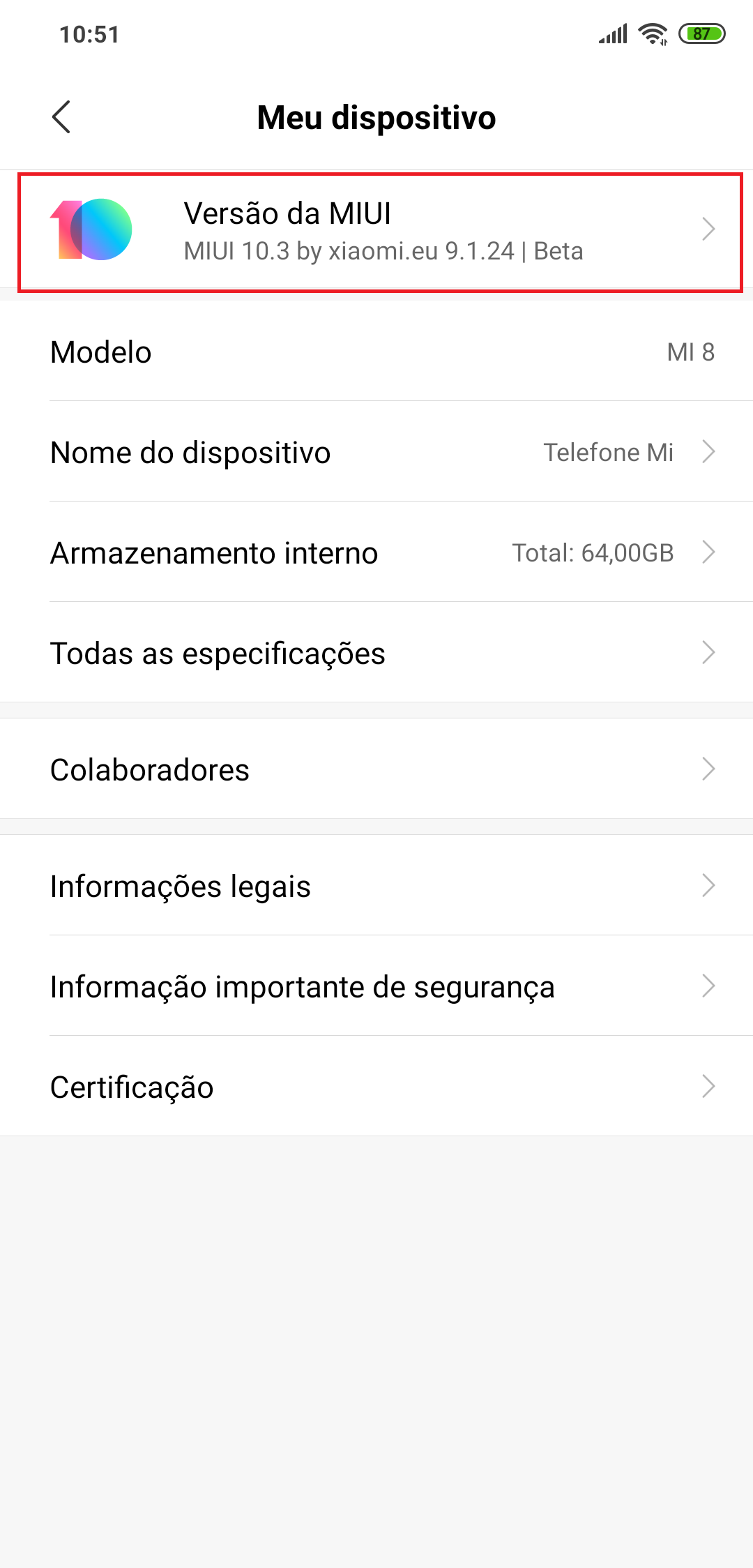View Armazenamento interno details

376,552
